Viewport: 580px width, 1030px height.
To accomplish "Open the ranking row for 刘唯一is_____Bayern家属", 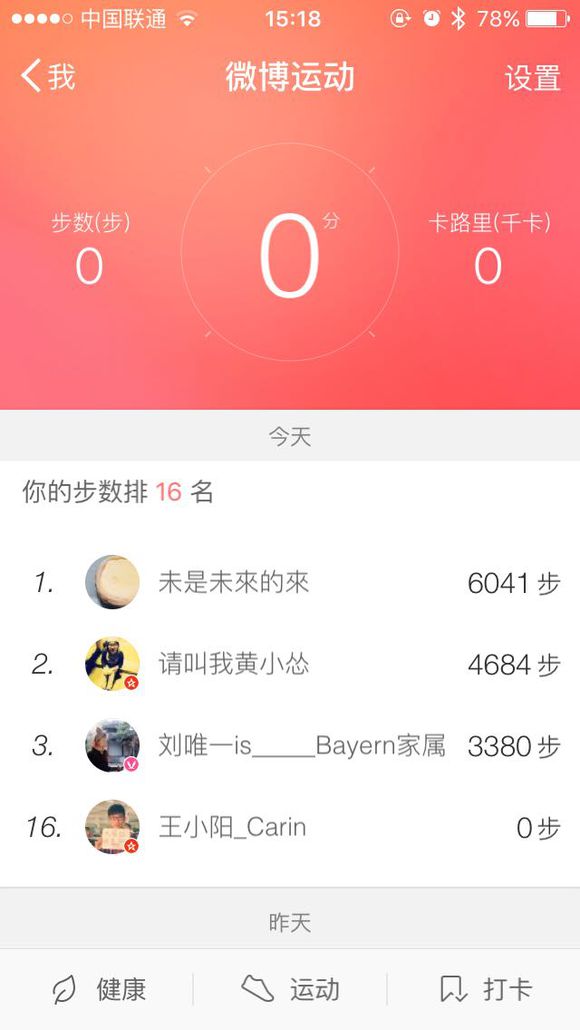I will 290,746.
